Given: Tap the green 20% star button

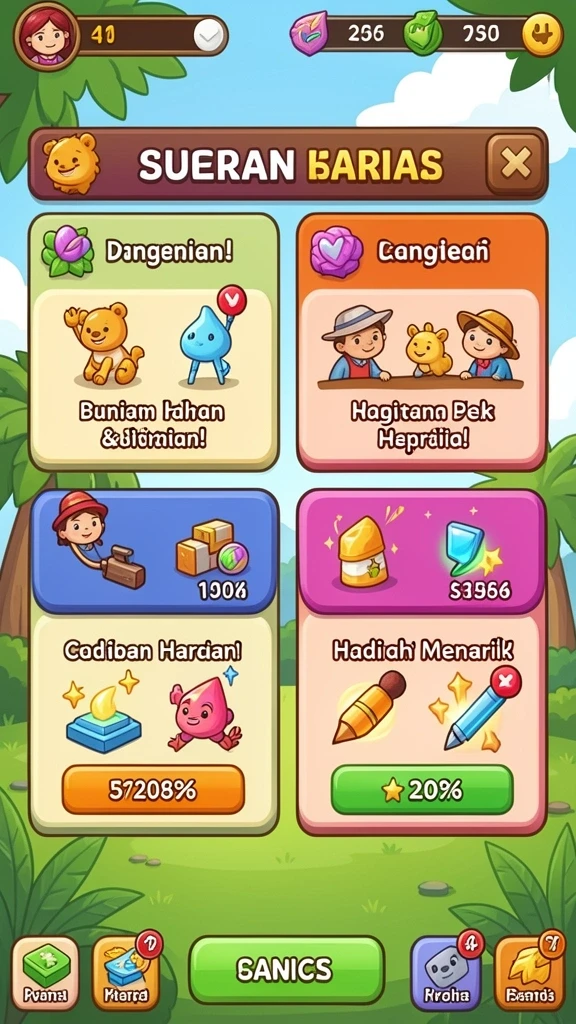Looking at the screenshot, I should [x=422, y=790].
